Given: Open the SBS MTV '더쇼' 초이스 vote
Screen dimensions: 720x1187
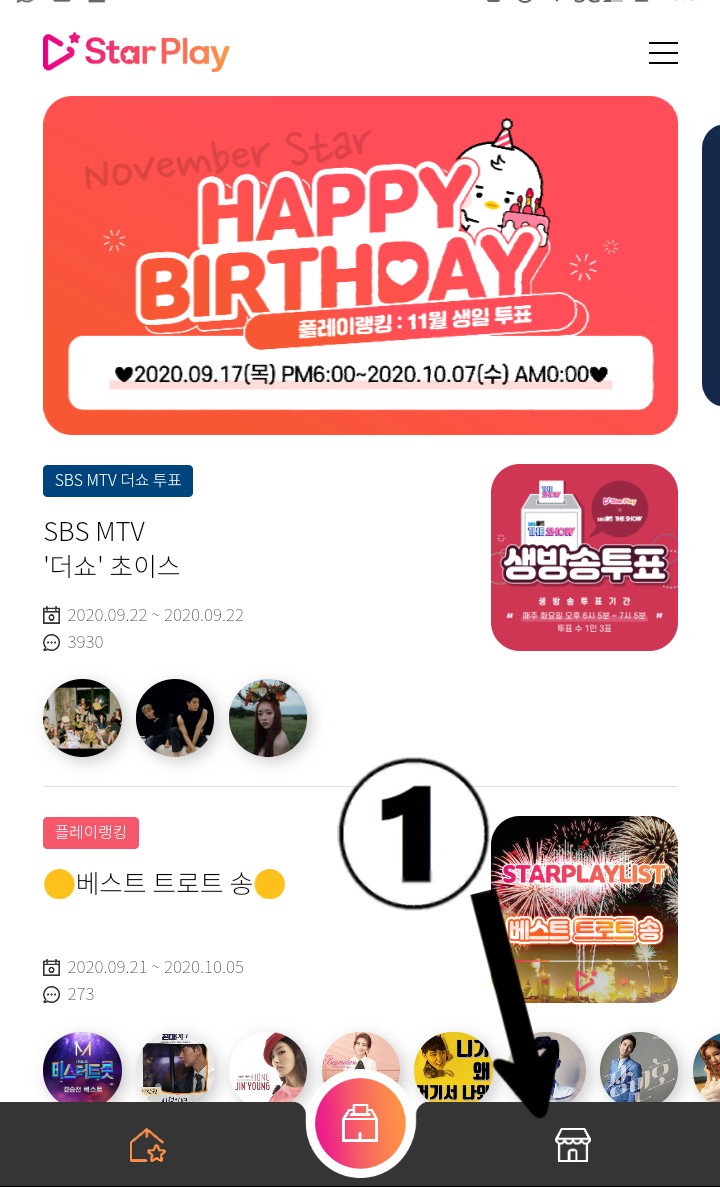Looking at the screenshot, I should (x=112, y=549).
